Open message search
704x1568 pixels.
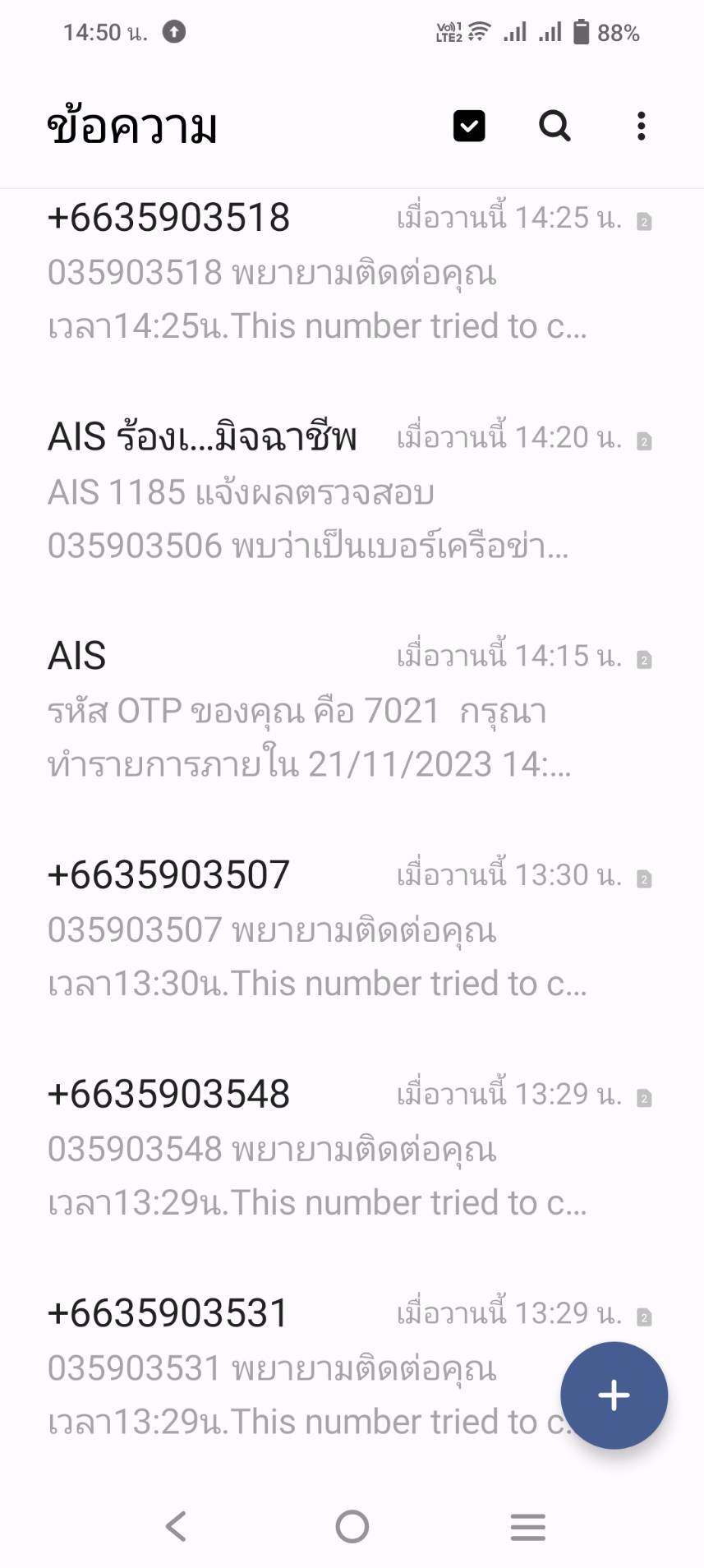pos(554,127)
